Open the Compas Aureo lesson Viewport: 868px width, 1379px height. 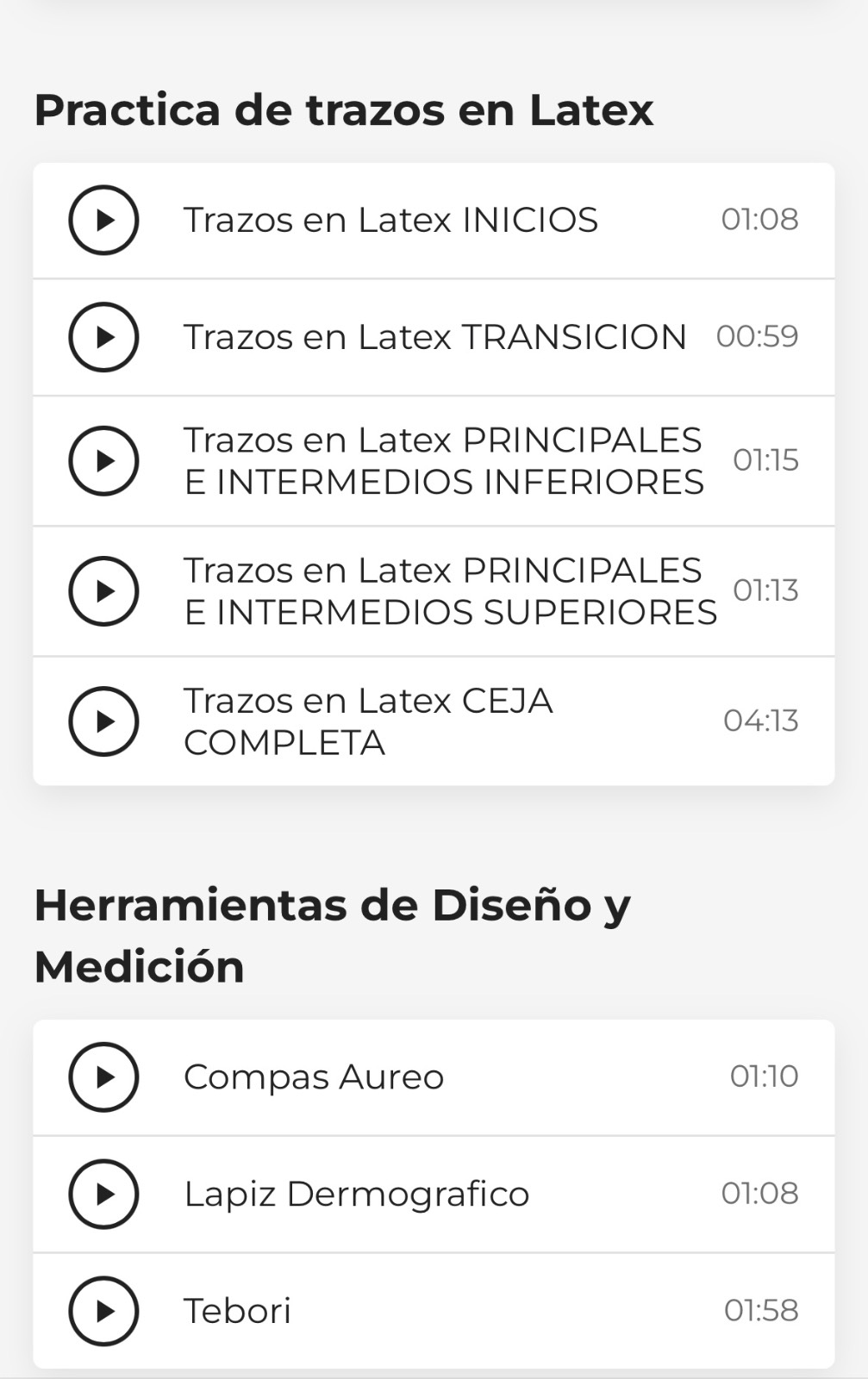103,1077
